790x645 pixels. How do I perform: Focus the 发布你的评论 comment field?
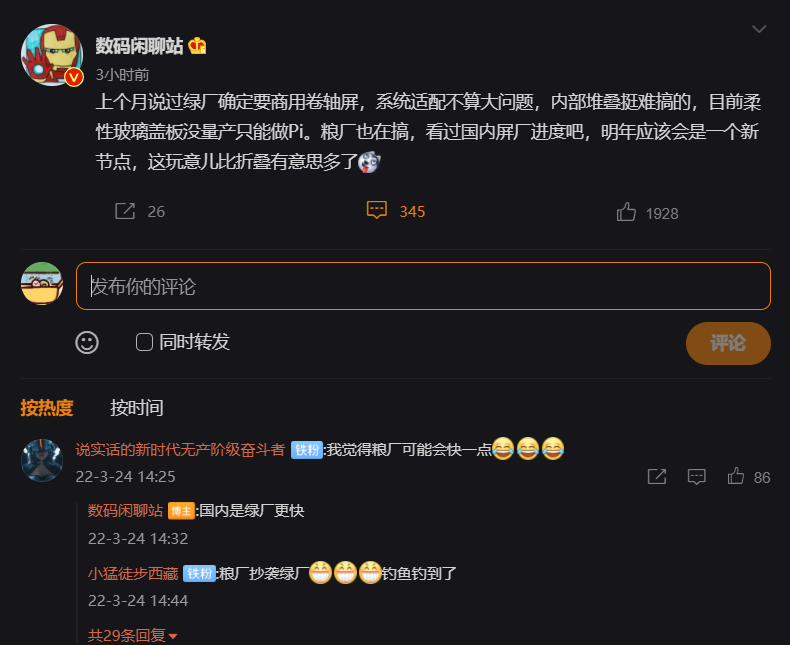pos(423,286)
